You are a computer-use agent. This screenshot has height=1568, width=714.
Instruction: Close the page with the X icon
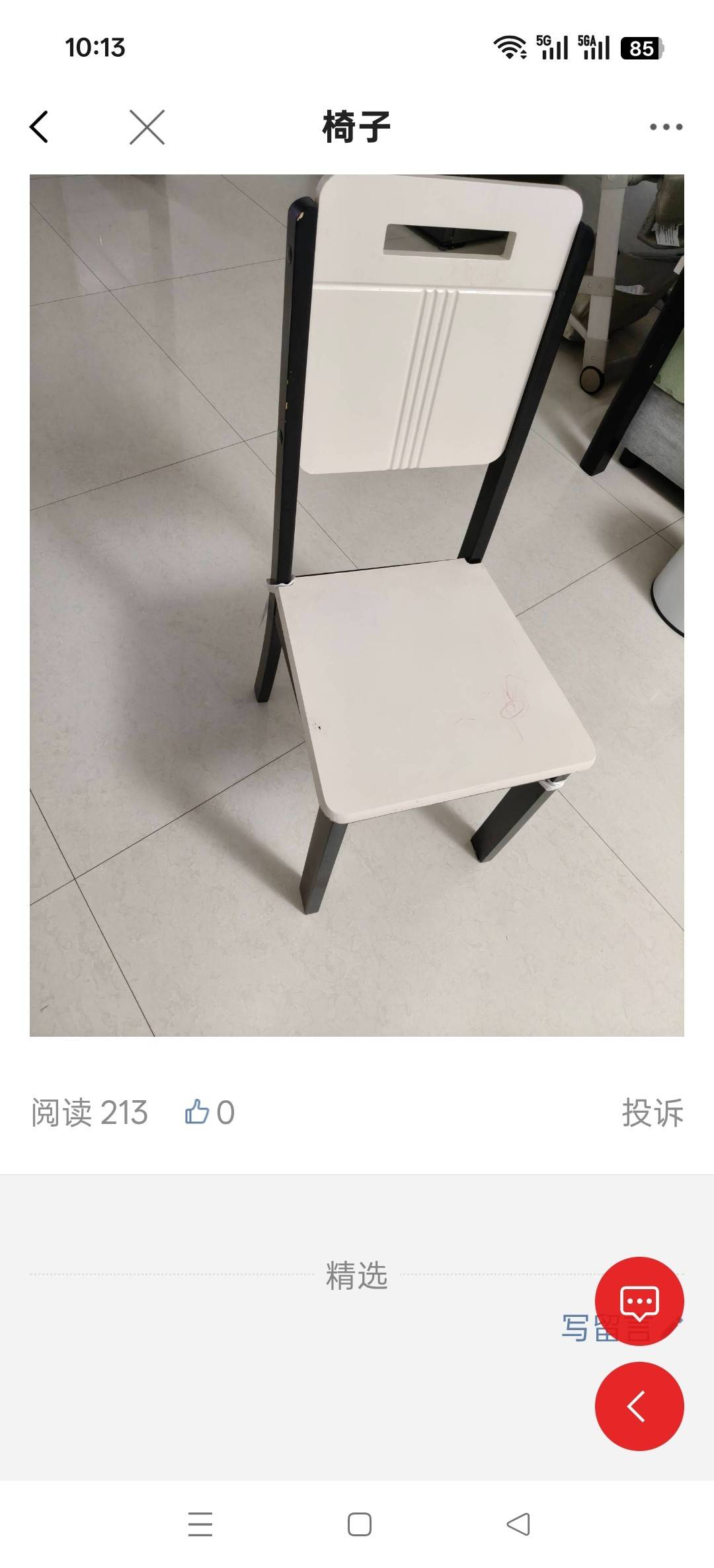(147, 127)
